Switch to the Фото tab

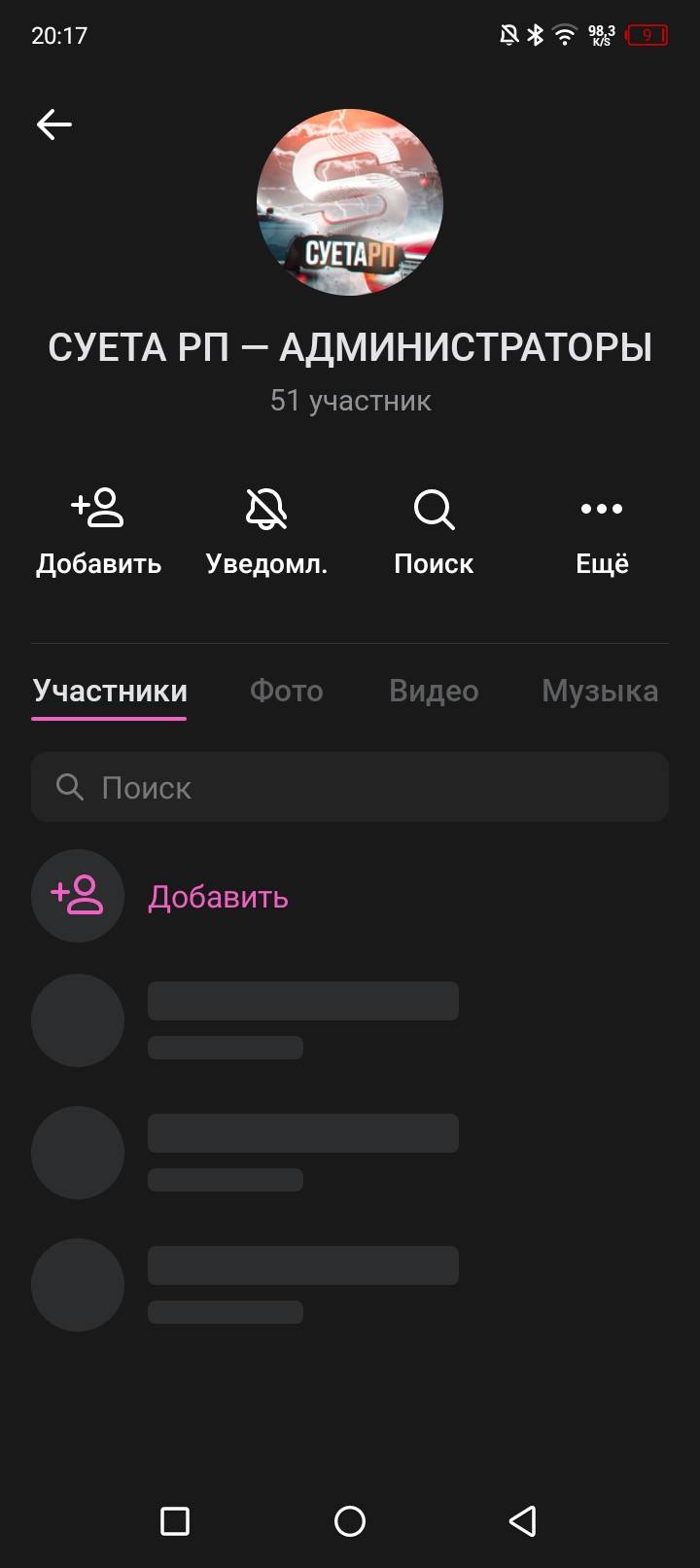287,691
